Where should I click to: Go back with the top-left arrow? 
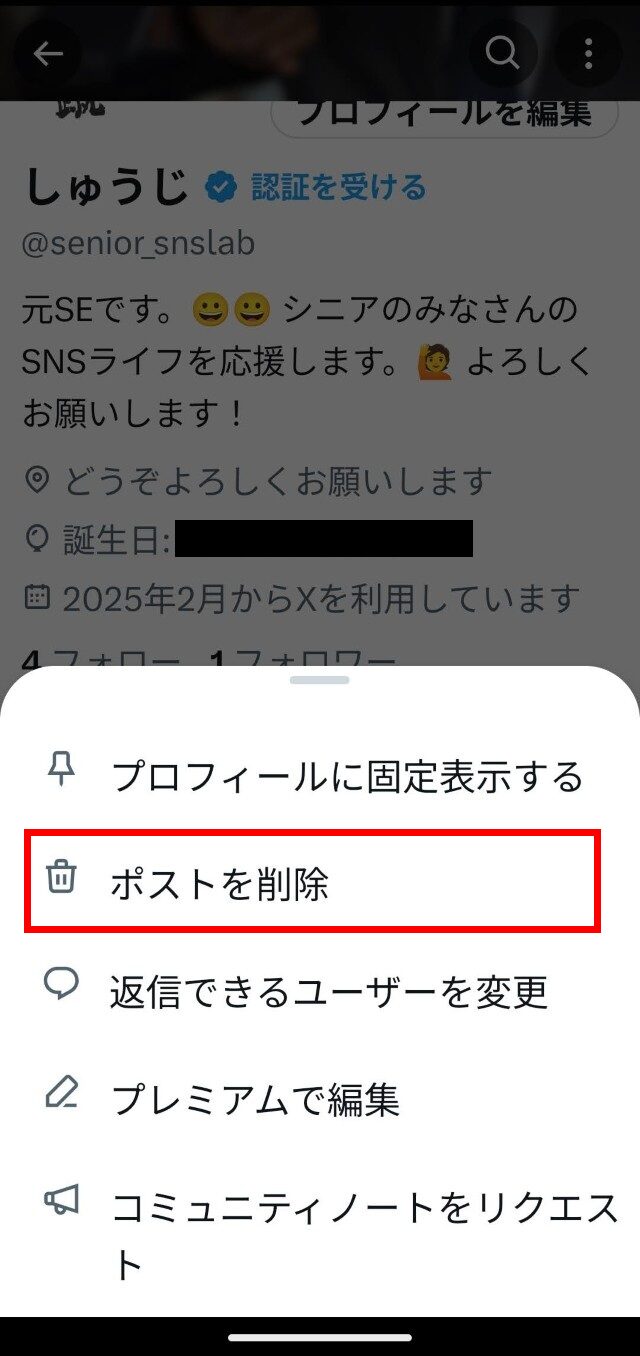pos(49,54)
